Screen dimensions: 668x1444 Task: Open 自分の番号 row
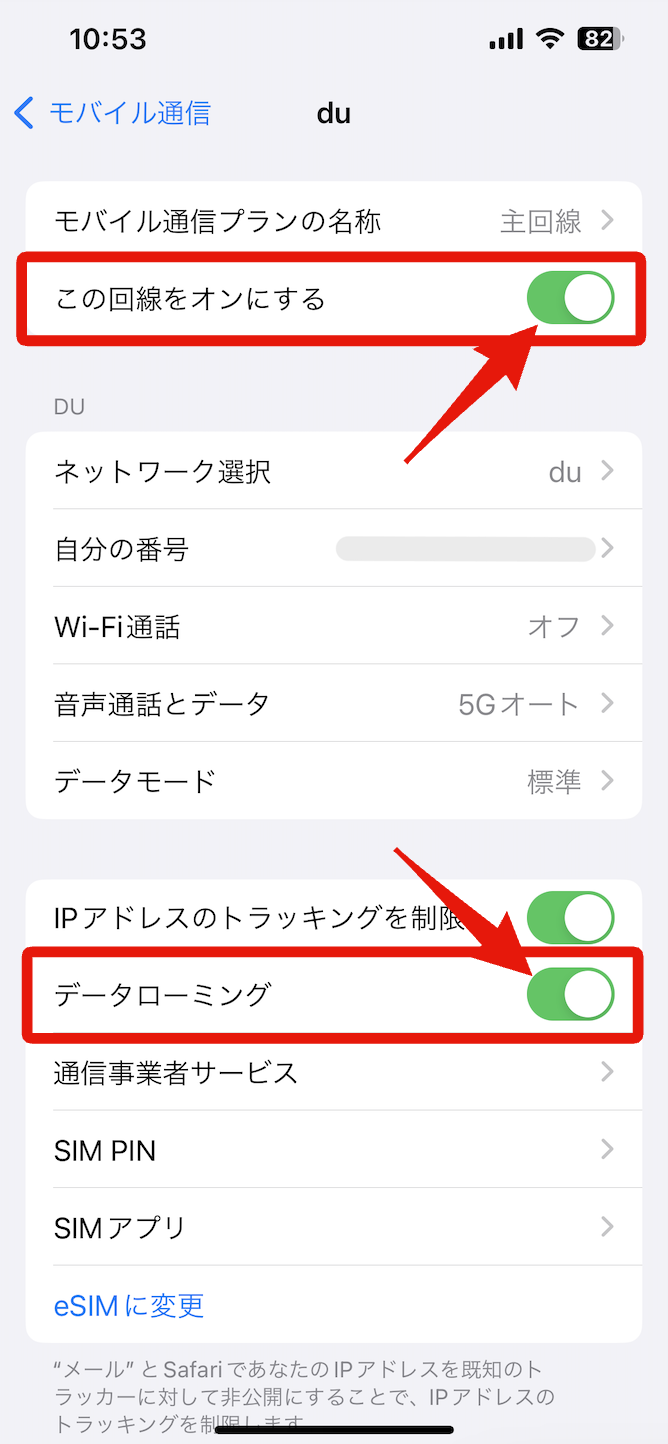(x=333, y=549)
